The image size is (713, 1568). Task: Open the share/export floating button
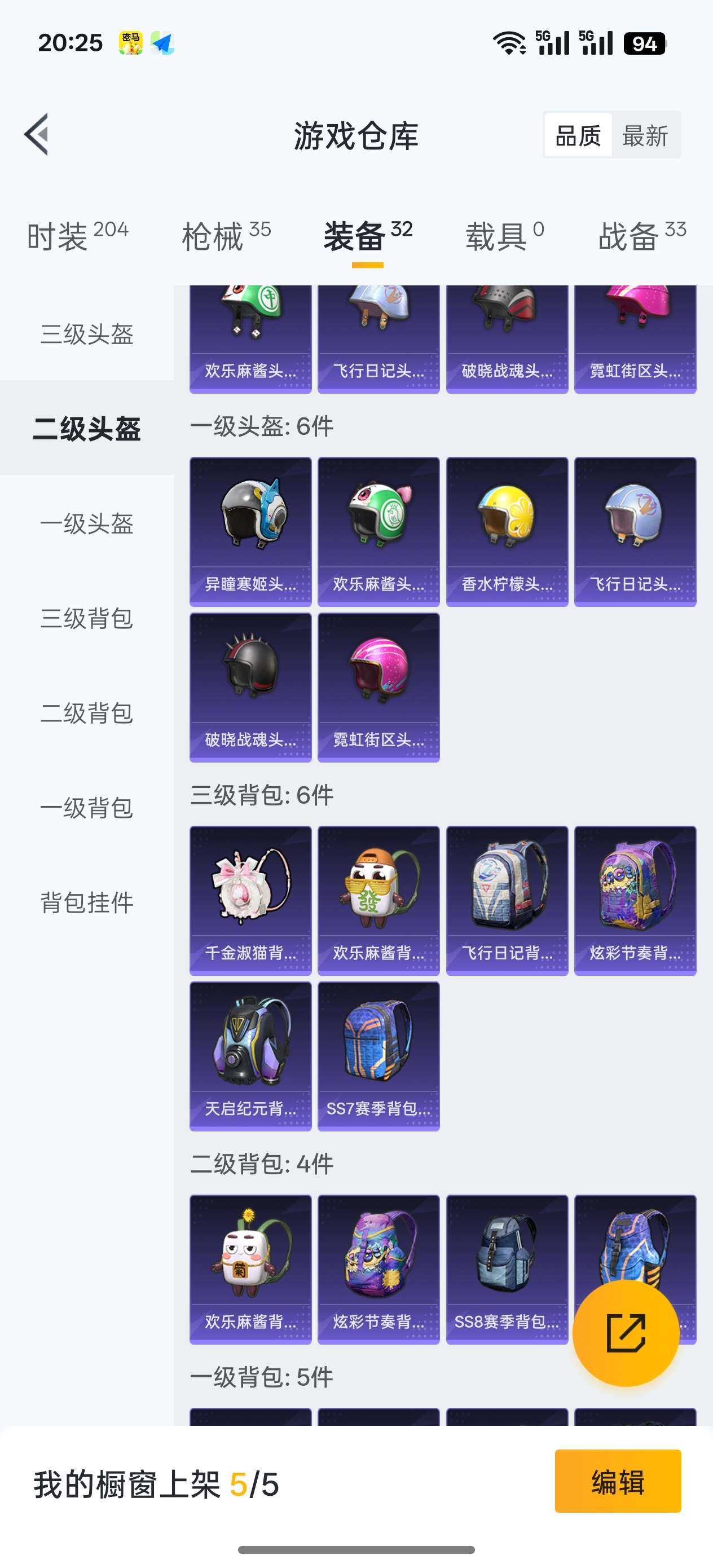tap(626, 1333)
